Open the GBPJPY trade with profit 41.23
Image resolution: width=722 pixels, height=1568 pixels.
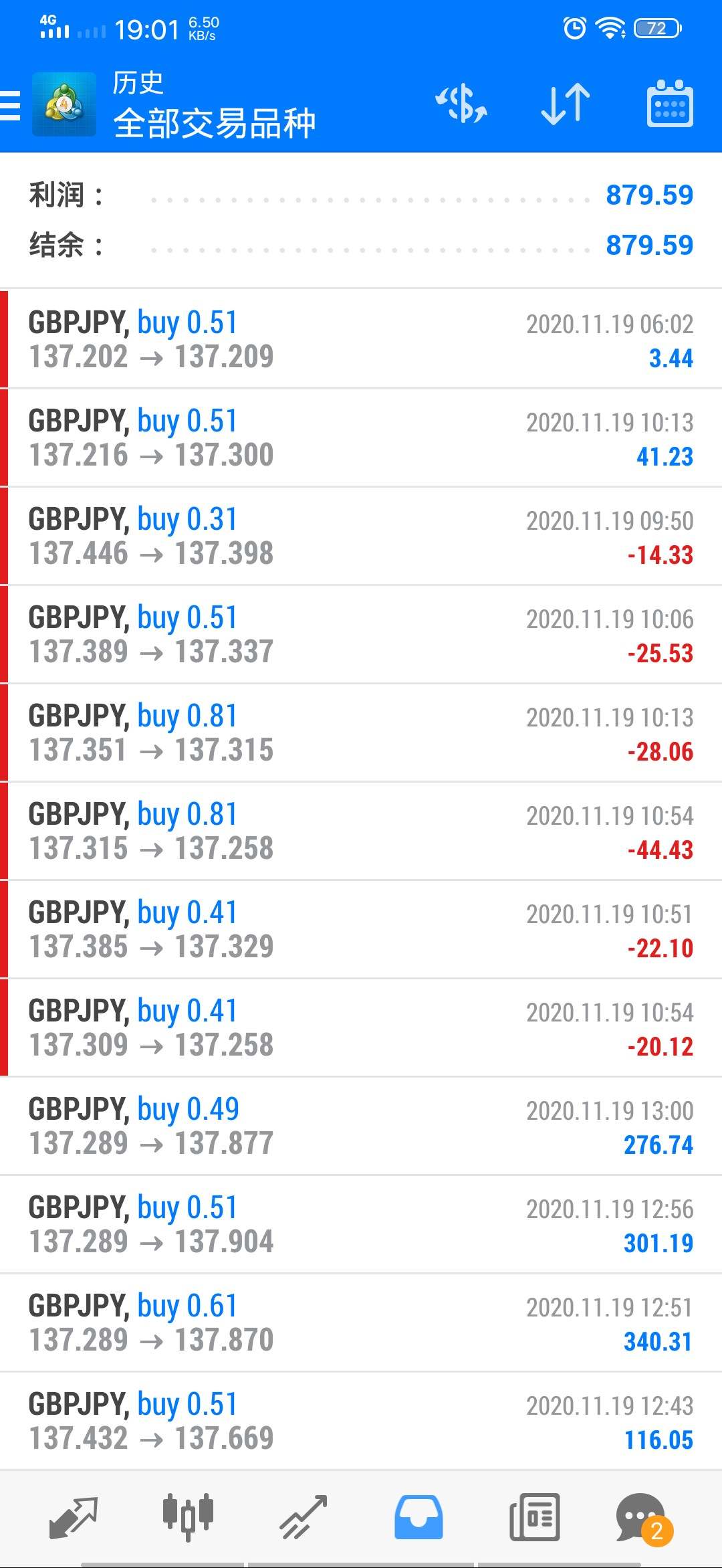(x=361, y=438)
